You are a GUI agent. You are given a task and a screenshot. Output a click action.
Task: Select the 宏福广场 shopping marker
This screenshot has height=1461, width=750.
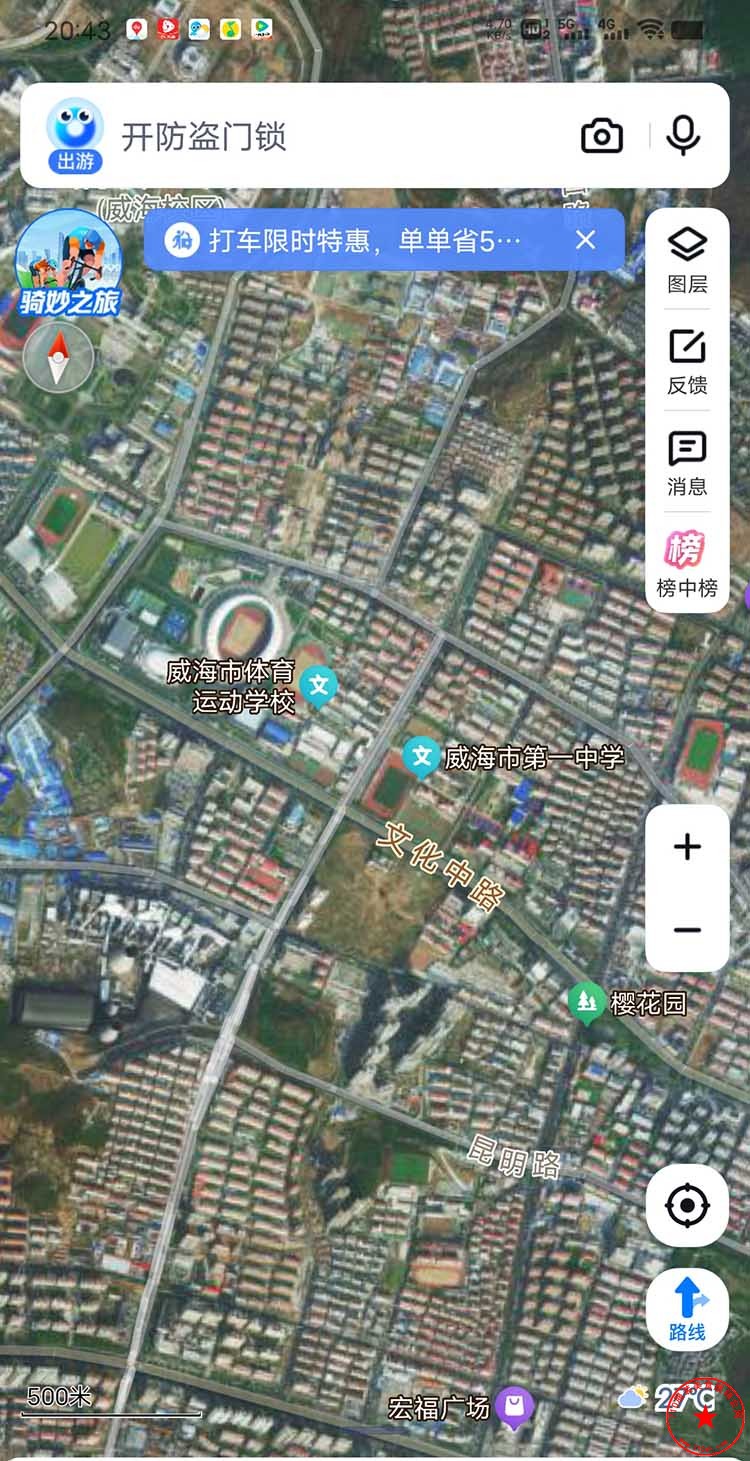[515, 1407]
